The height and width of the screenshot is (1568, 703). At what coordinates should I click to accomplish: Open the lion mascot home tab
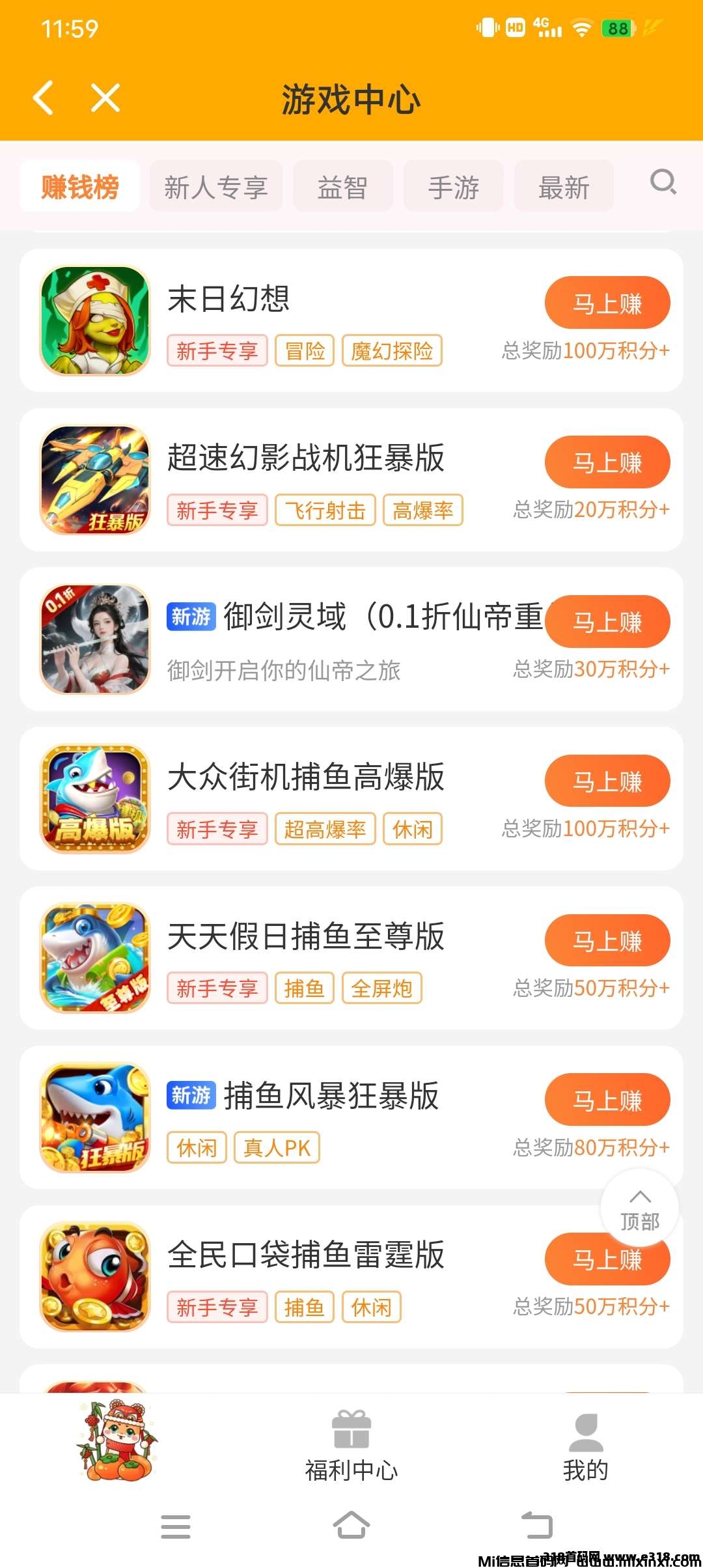[x=117, y=1440]
